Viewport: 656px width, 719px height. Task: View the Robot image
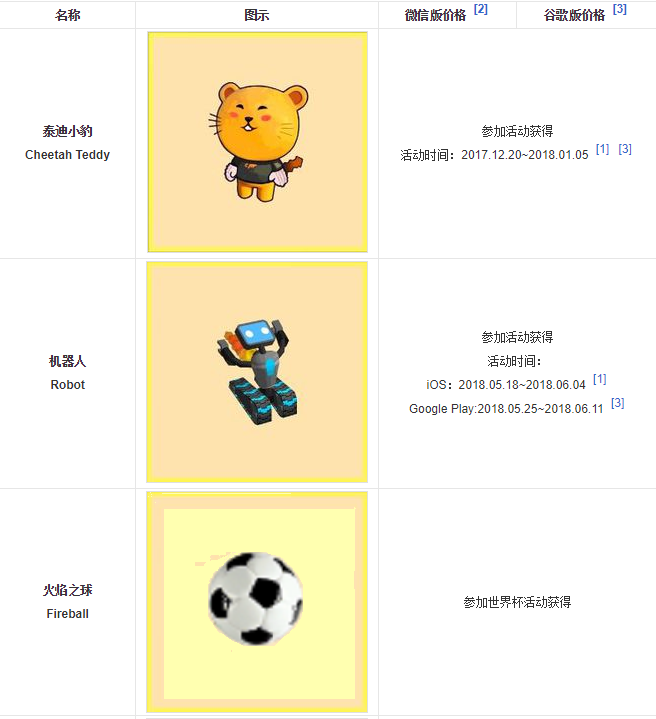pyautogui.click(x=257, y=372)
